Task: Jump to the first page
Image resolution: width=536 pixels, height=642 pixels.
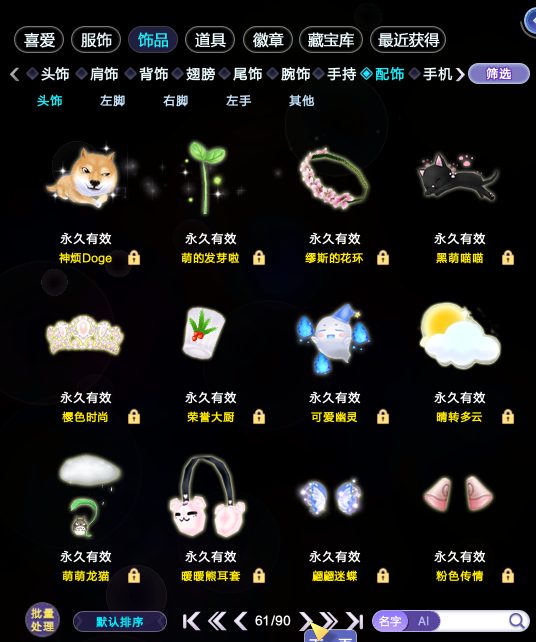Action: click(x=191, y=621)
